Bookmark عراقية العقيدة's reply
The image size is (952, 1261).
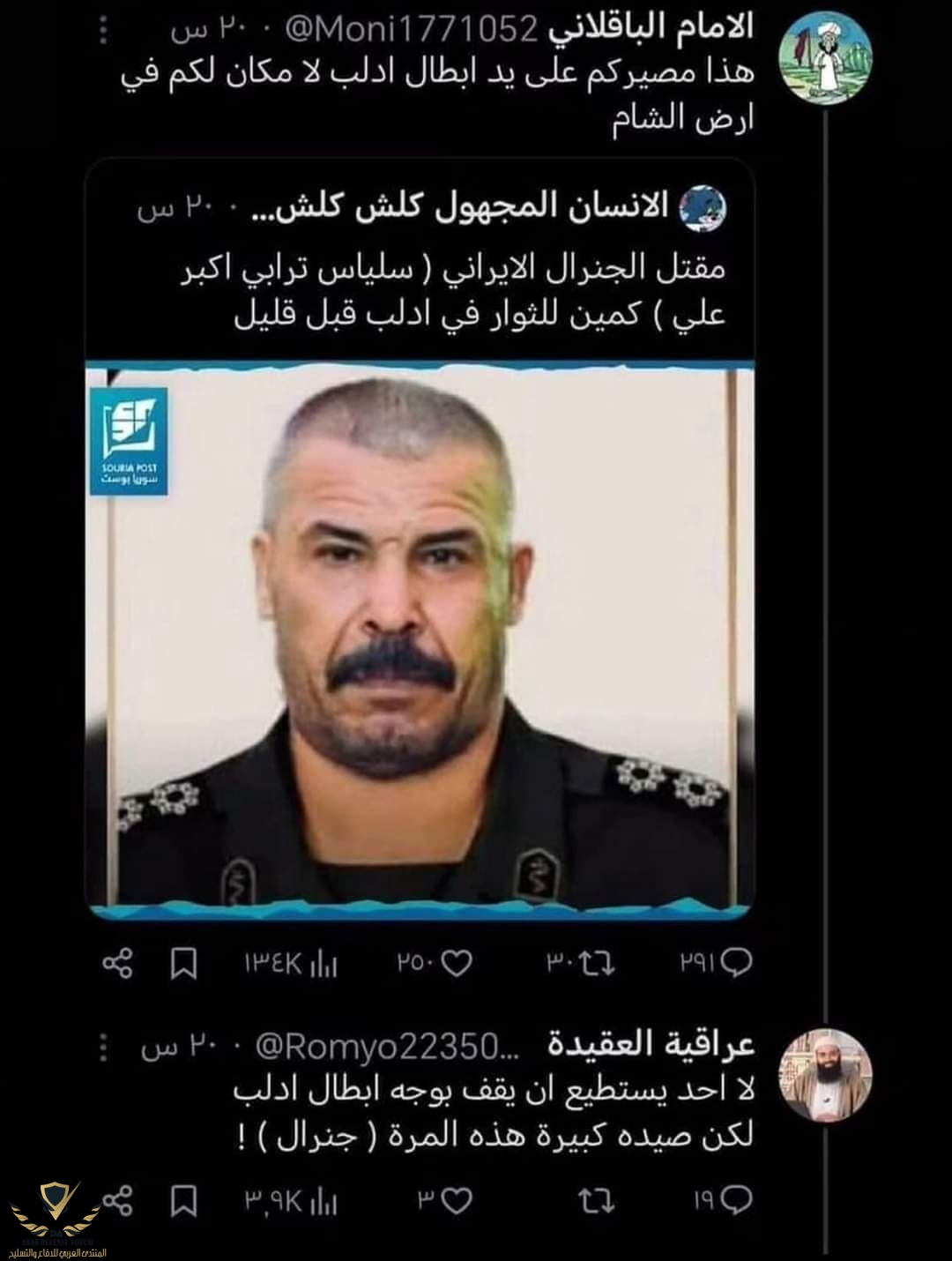183,1200
